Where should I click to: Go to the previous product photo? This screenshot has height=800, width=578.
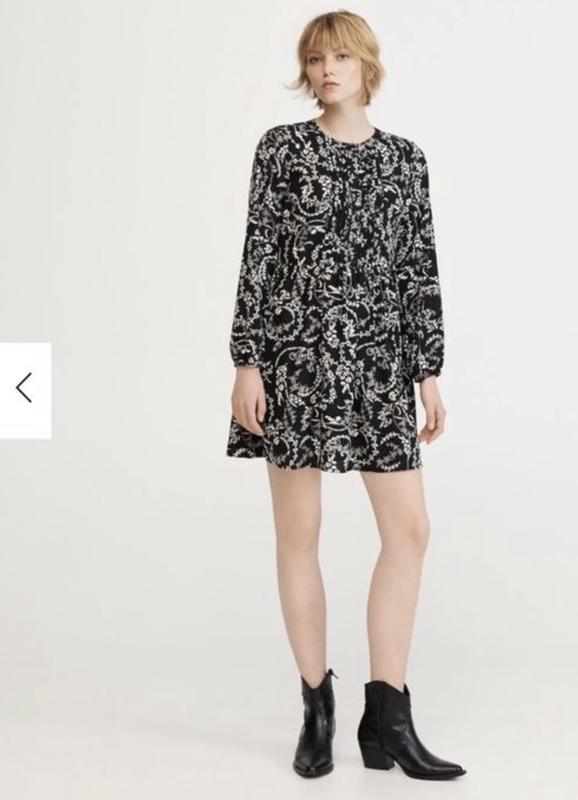coord(25,390)
